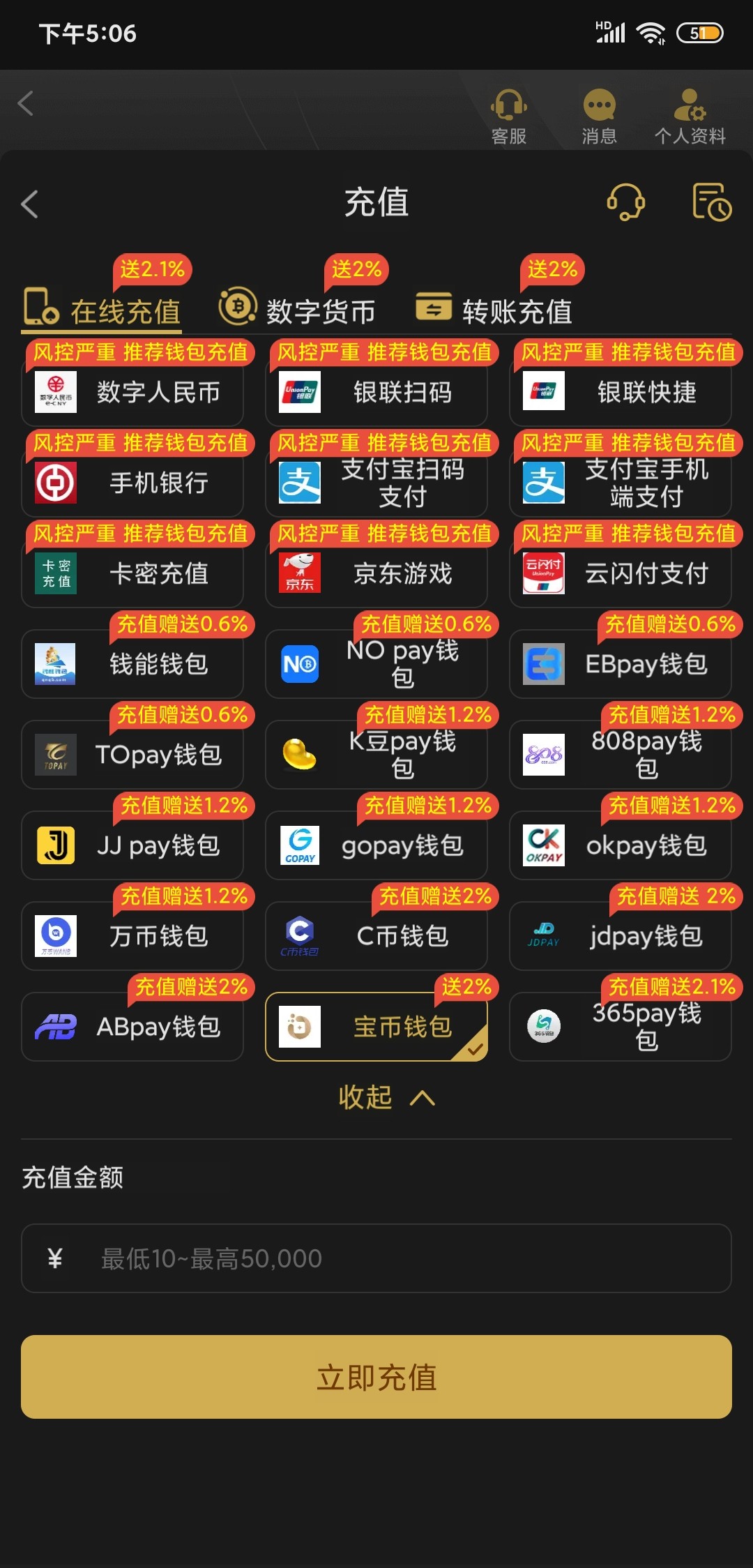Open the customer service headset icon
The image size is (753, 1568).
[x=625, y=203]
